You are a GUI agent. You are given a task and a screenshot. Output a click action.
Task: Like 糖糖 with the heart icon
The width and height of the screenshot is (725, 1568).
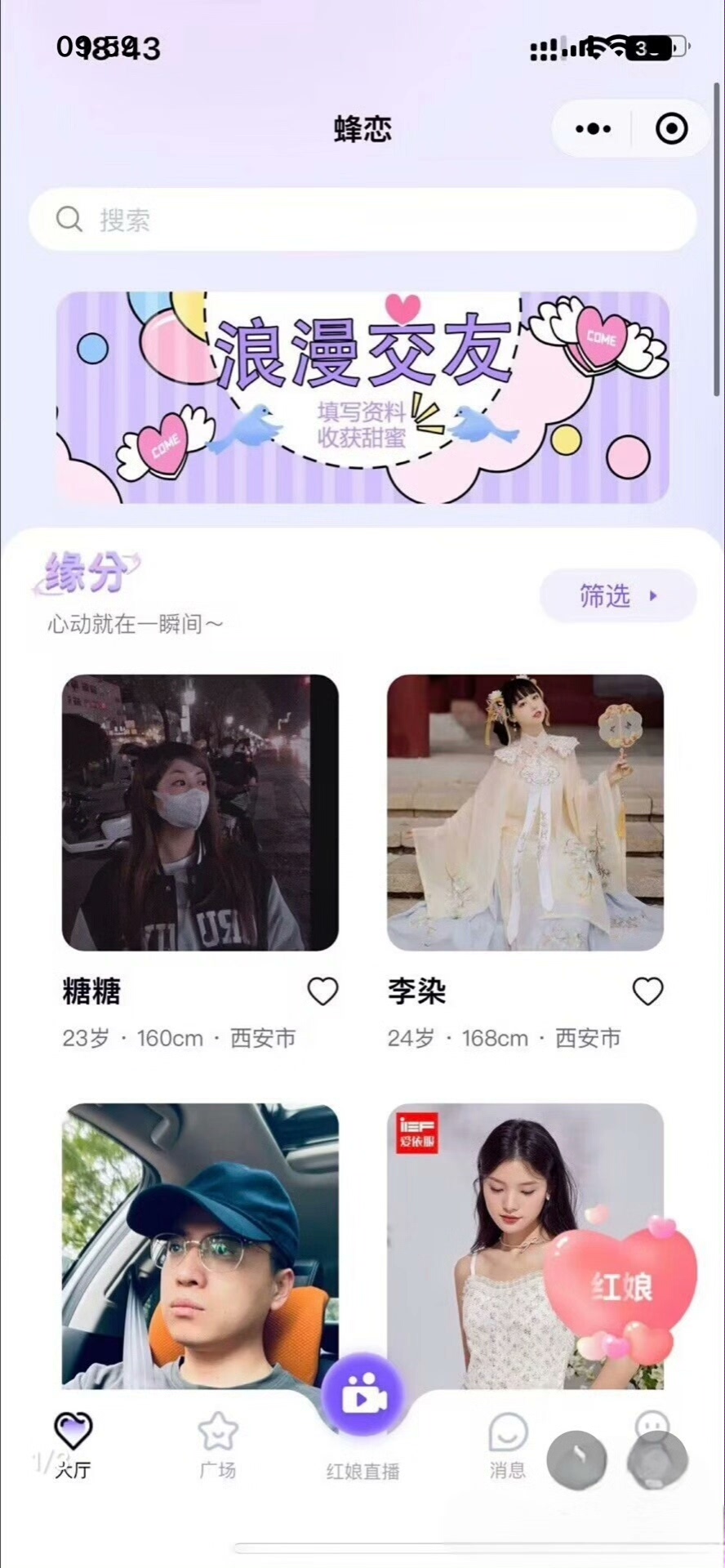click(x=322, y=991)
